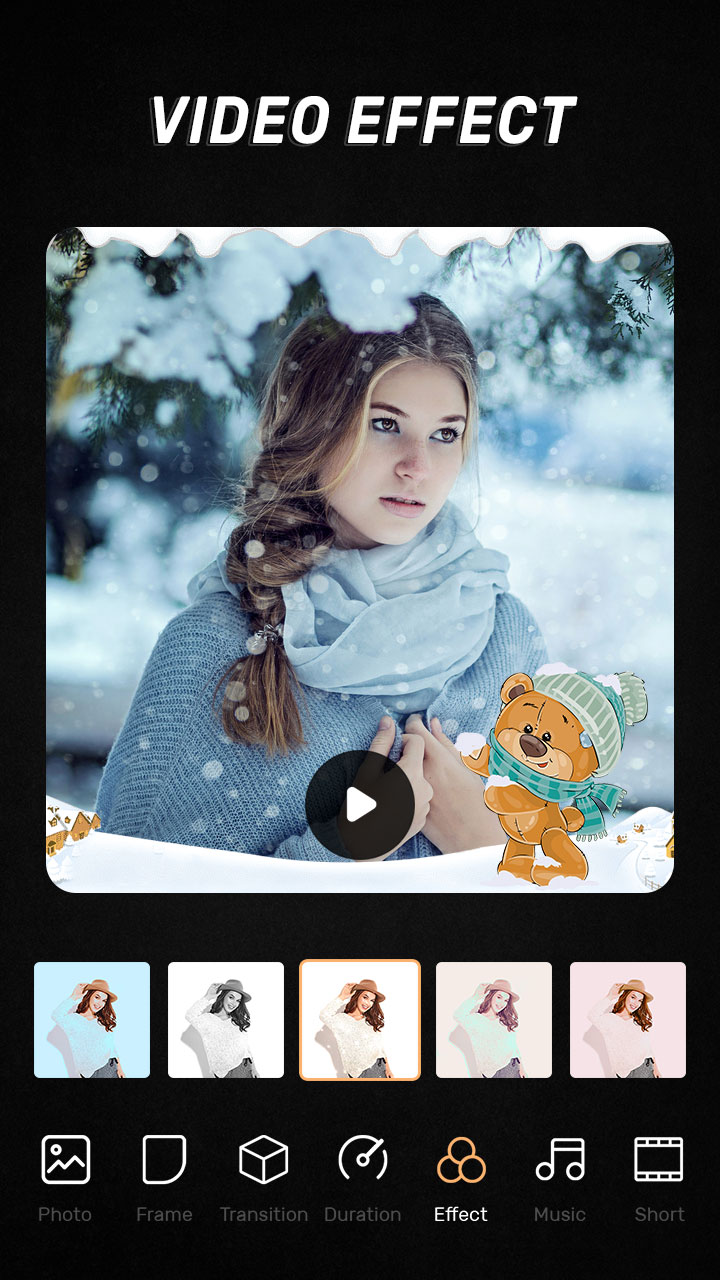Open the Duration settings
The height and width of the screenshot is (1280, 720).
(x=362, y=1179)
